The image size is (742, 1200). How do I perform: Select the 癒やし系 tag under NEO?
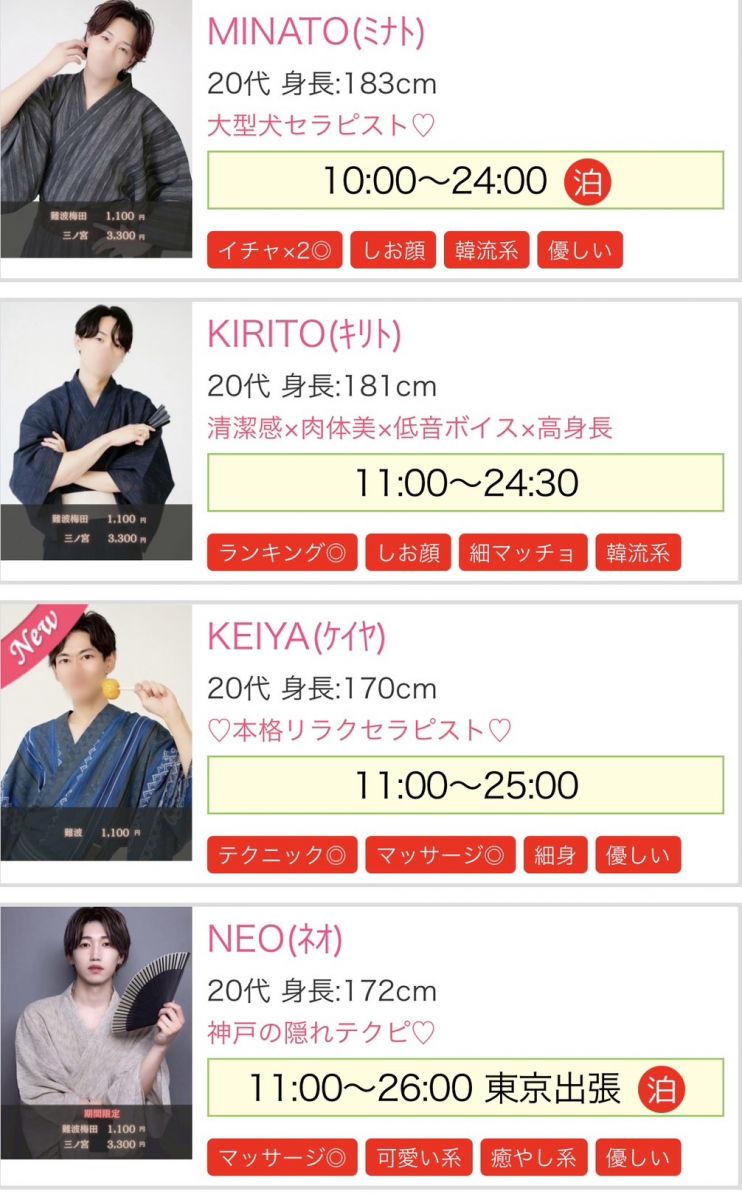point(534,1158)
